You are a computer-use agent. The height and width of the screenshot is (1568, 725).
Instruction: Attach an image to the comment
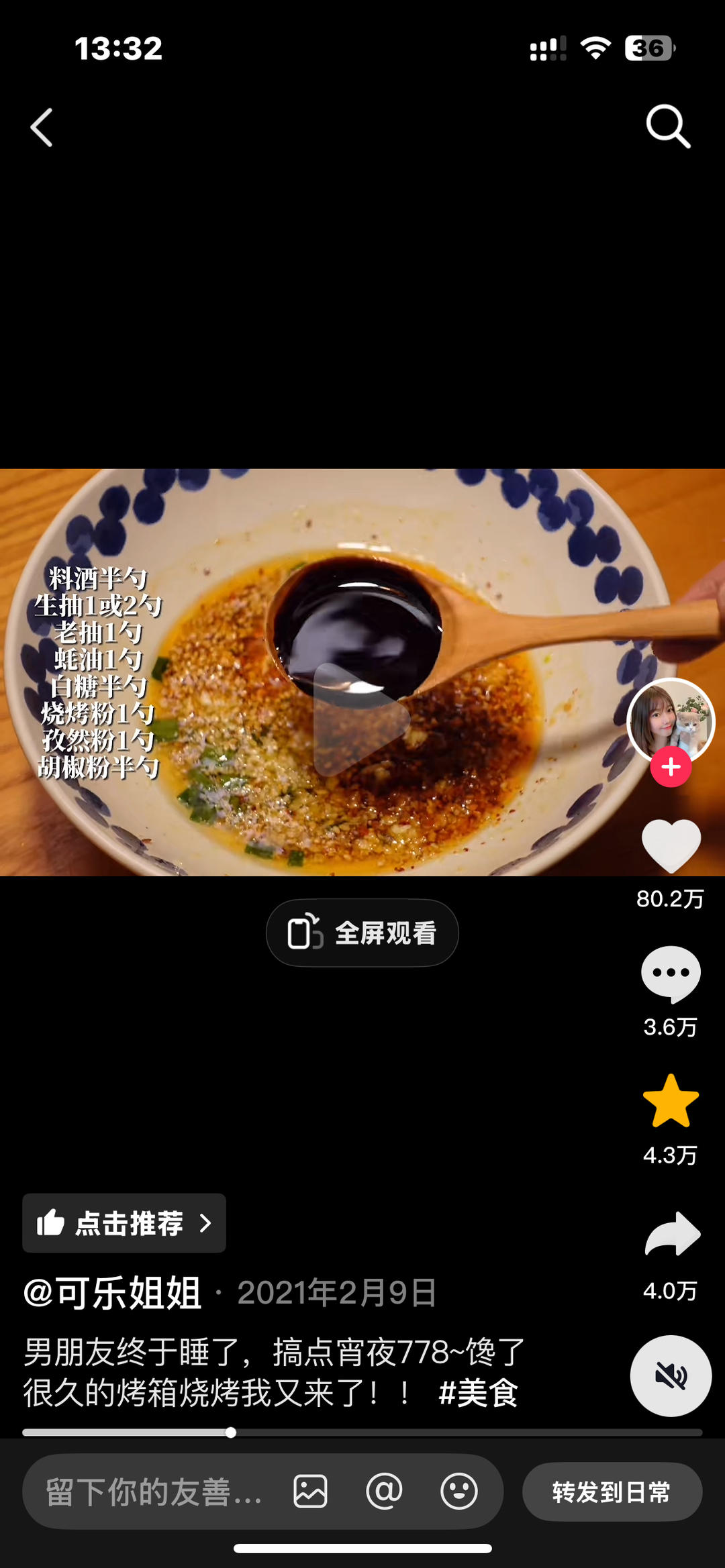[x=310, y=1492]
